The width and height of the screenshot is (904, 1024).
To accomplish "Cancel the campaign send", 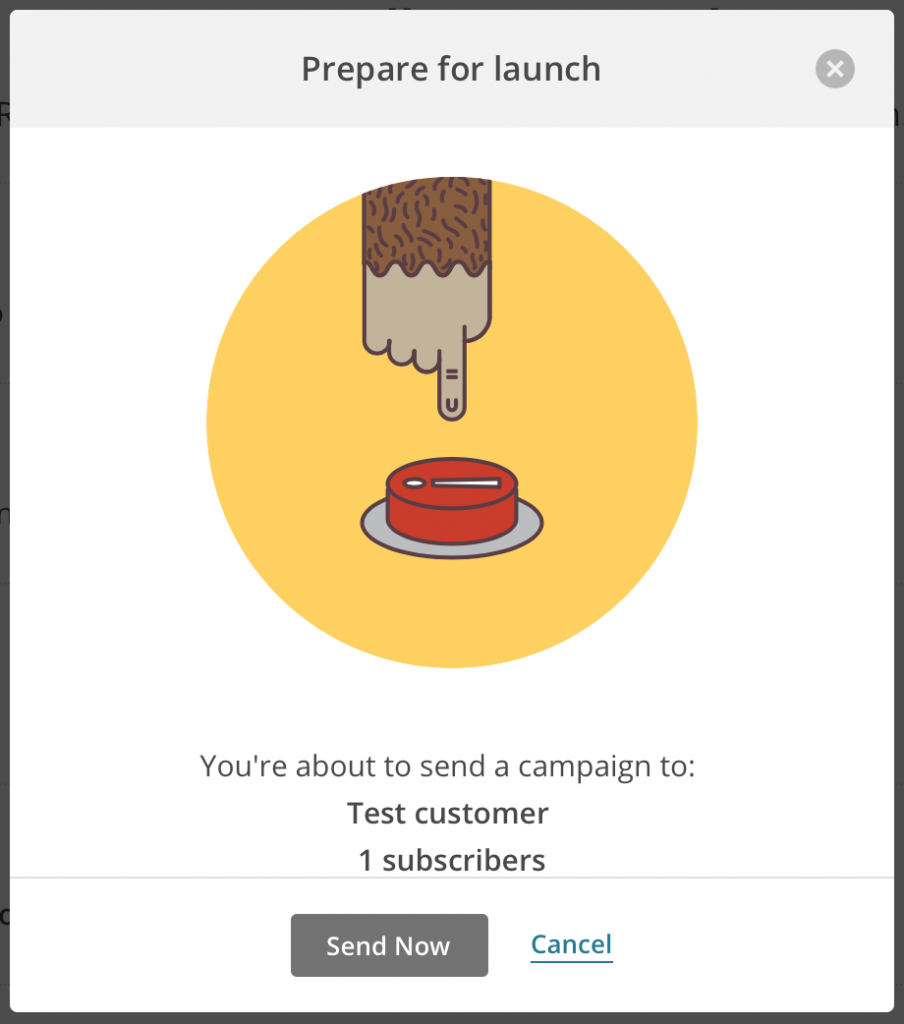I will click(x=571, y=944).
